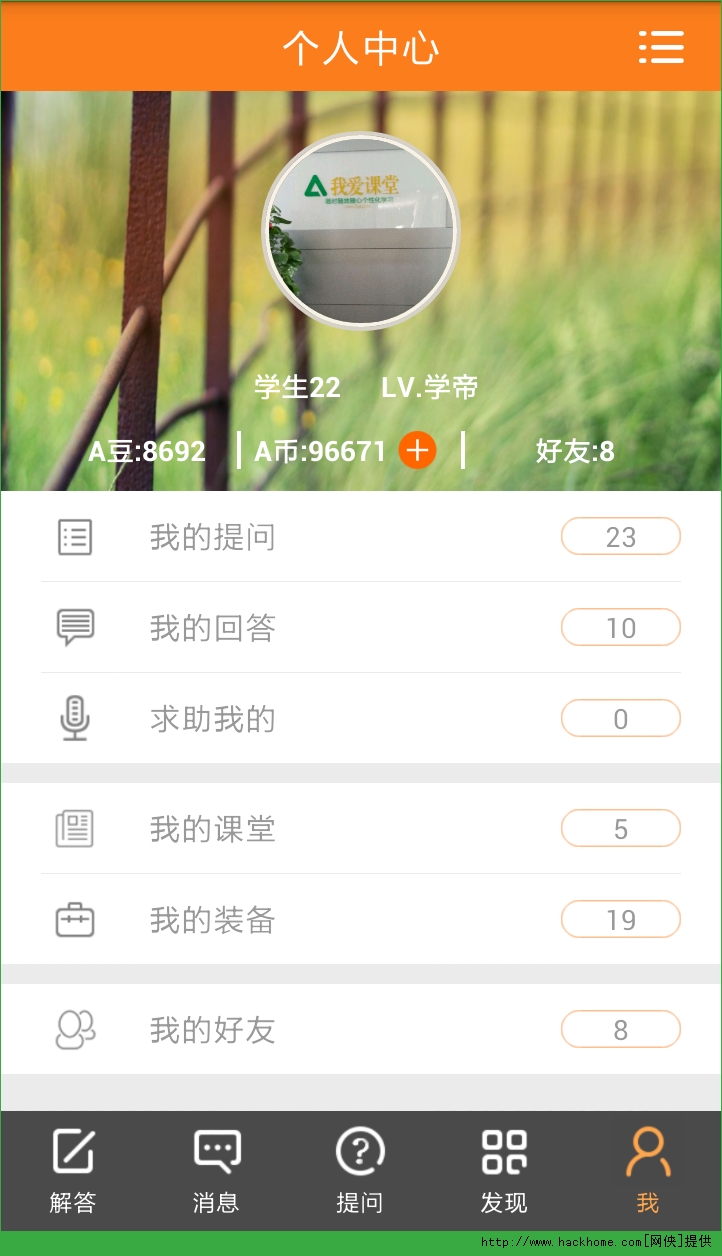Viewport: 722px width, 1256px height.
Task: Switch to the 解答 tab
Action: (x=73, y=1171)
